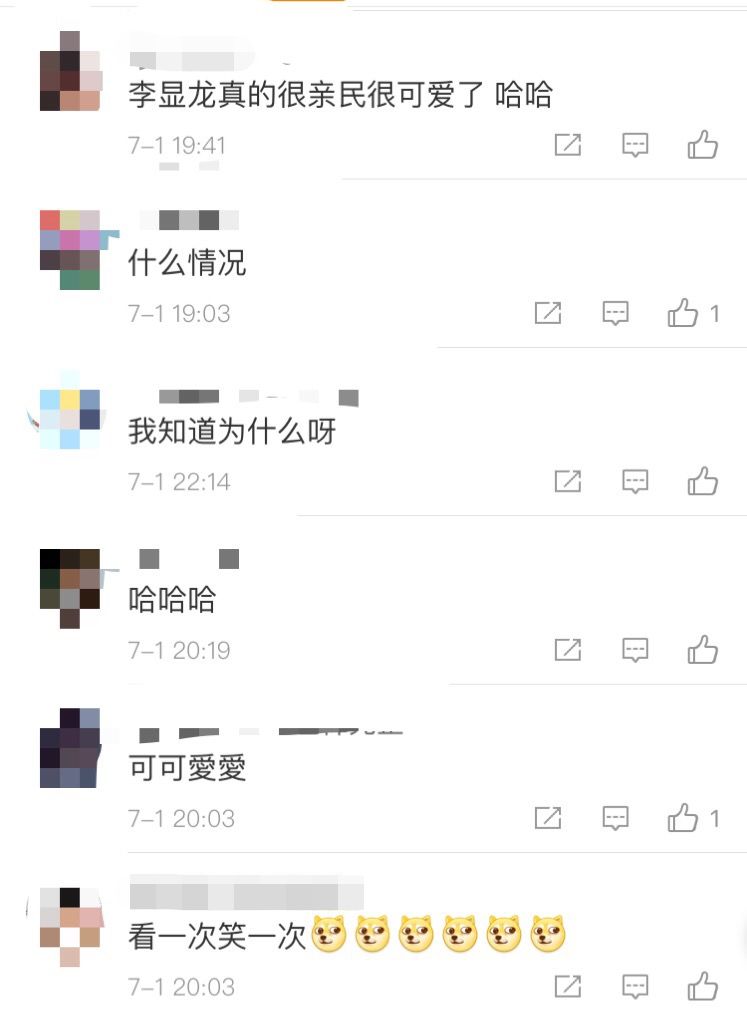Repost the comment "我知道为什么呀"
Viewport: 747px width, 1015px height.
click(x=567, y=482)
